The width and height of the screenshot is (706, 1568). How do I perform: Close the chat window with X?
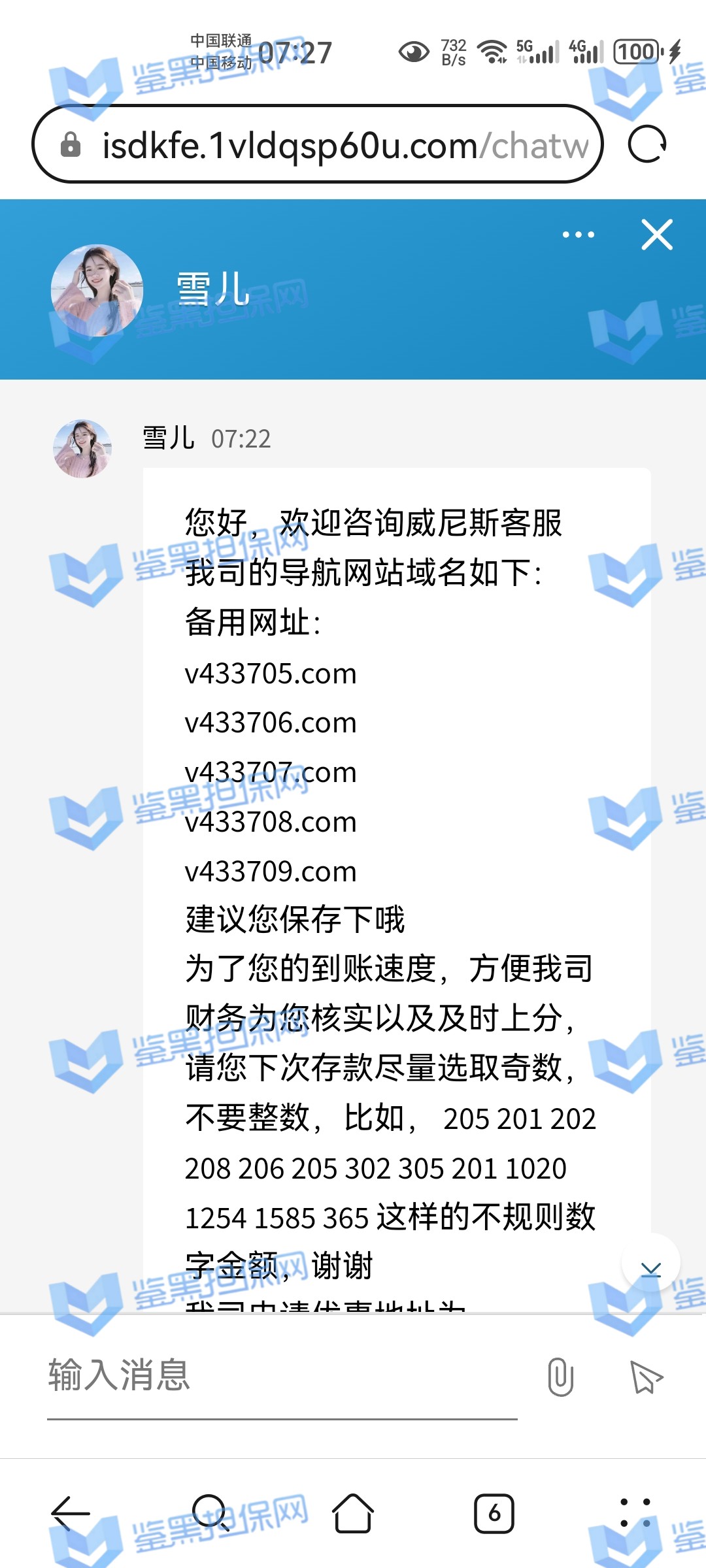tap(657, 235)
